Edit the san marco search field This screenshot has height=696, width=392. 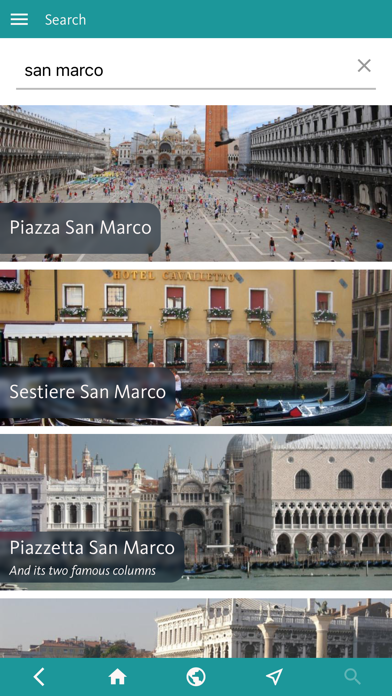(184, 70)
